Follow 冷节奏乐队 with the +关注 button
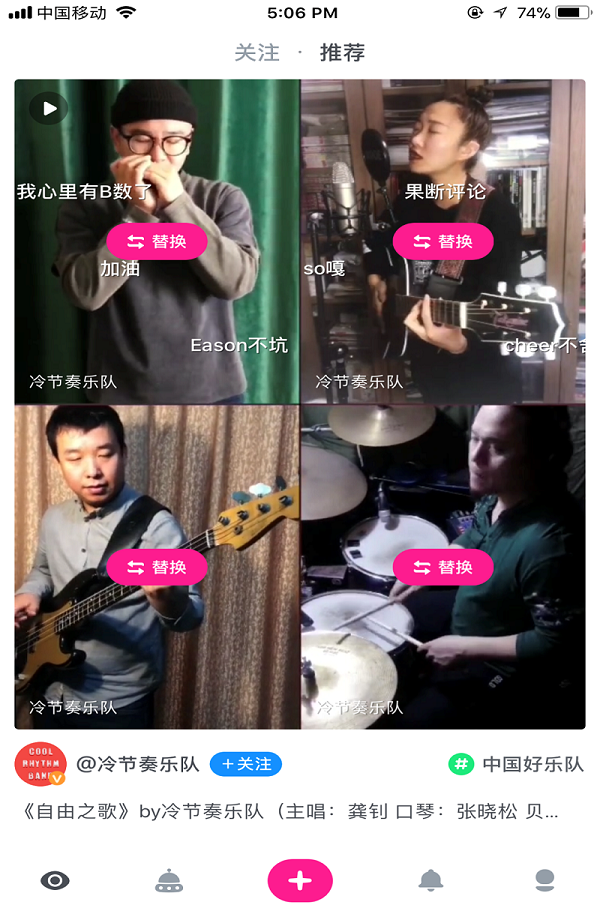The height and width of the screenshot is (911, 600). coord(246,764)
